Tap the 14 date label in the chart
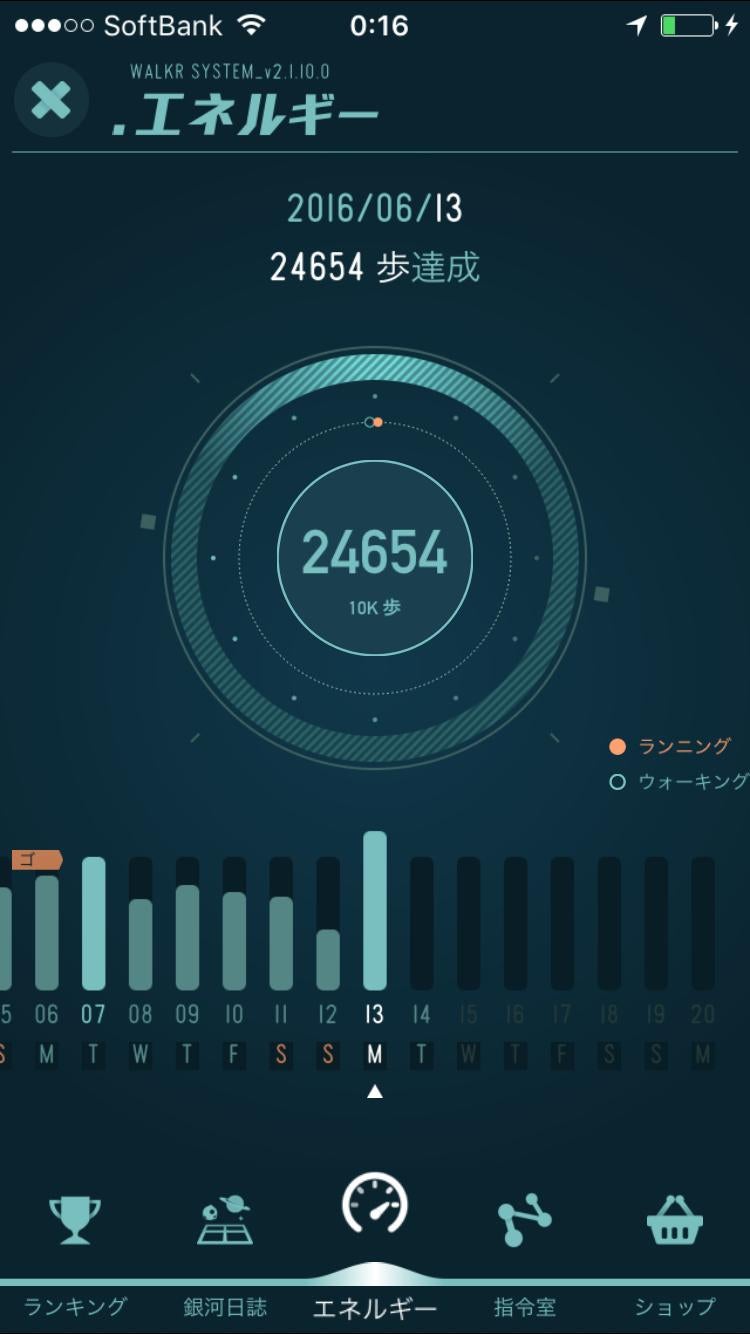The width and height of the screenshot is (750, 1334). 421,1013
